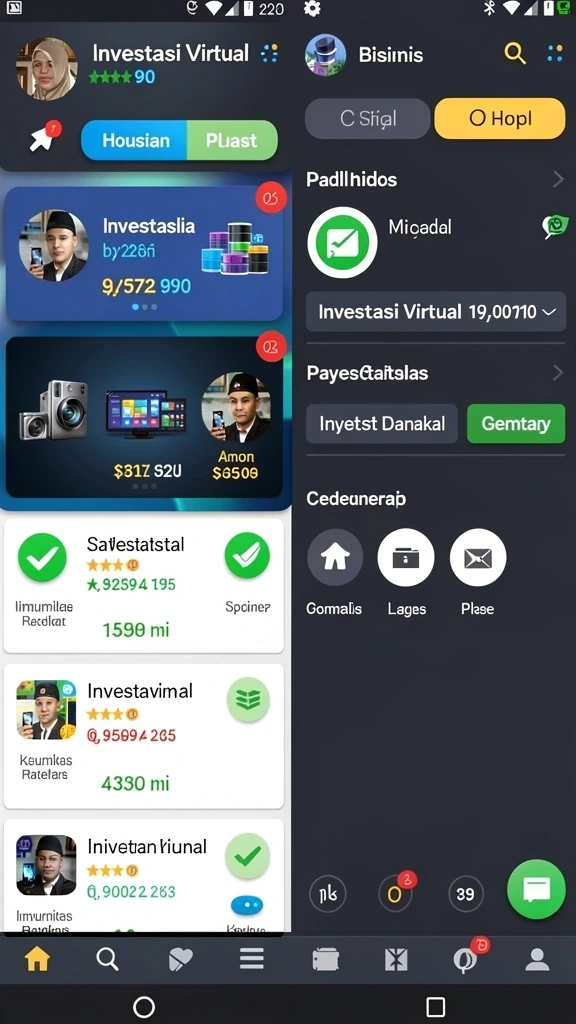576x1024 pixels.
Task: Tap the system home button
Action: (144, 1006)
